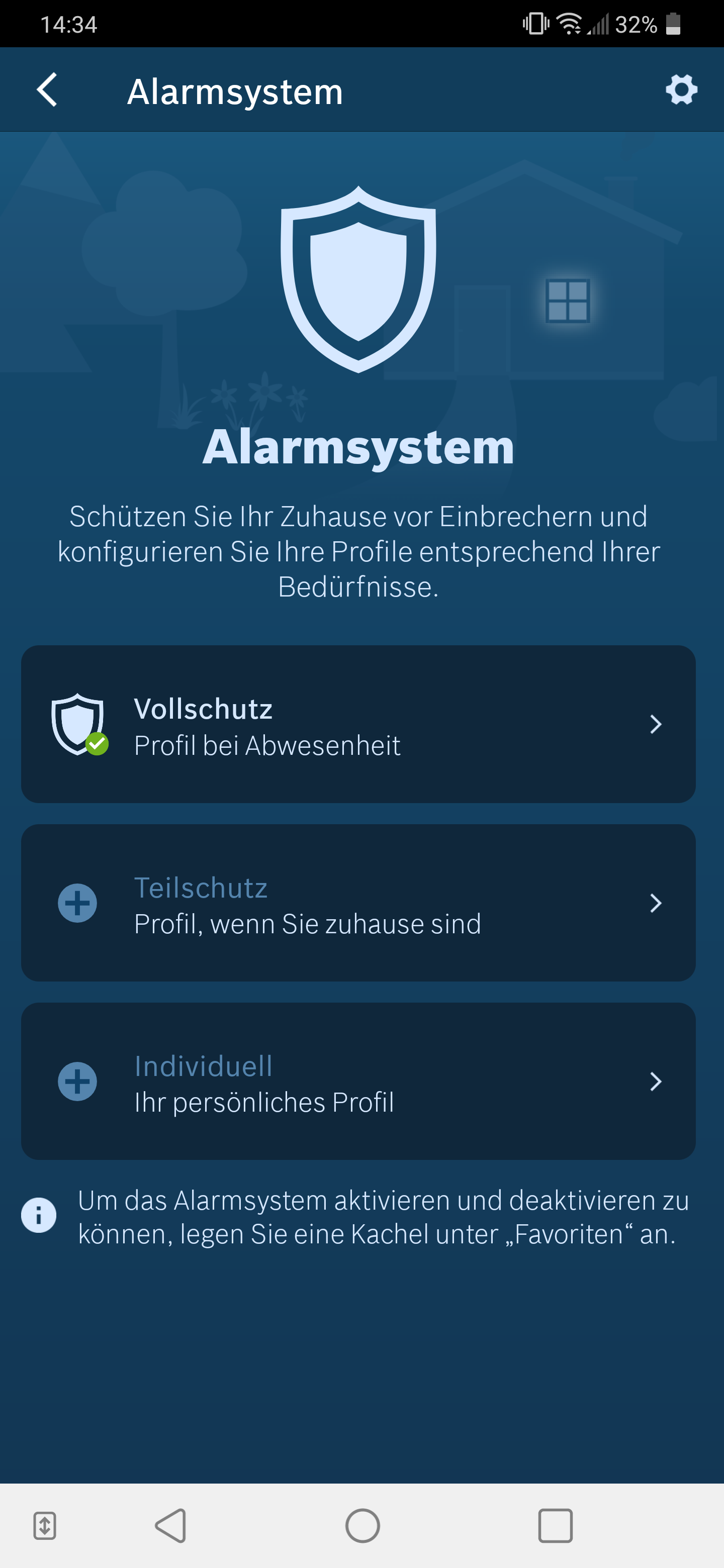Set up the Teilschutz profile
724x1568 pixels.
coord(358,903)
